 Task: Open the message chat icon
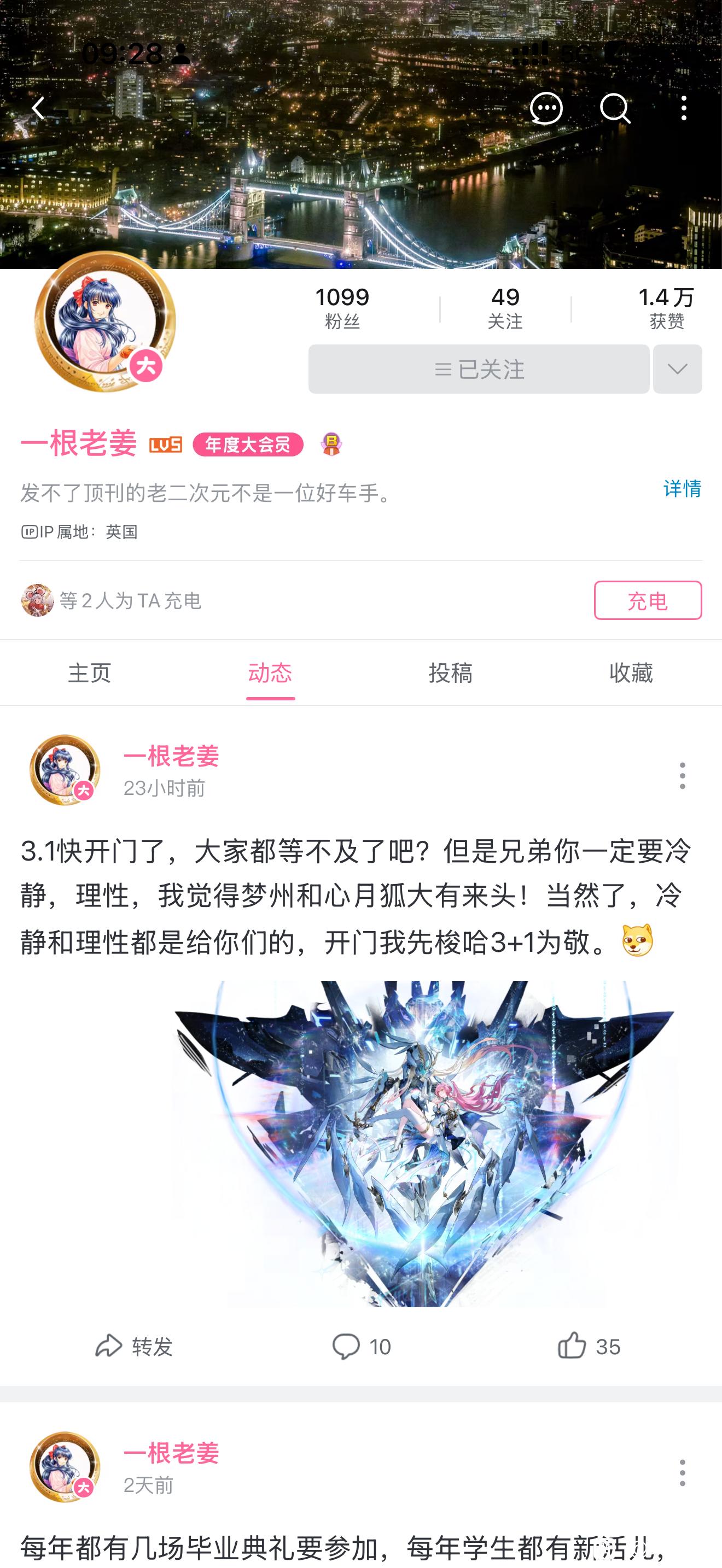546,109
